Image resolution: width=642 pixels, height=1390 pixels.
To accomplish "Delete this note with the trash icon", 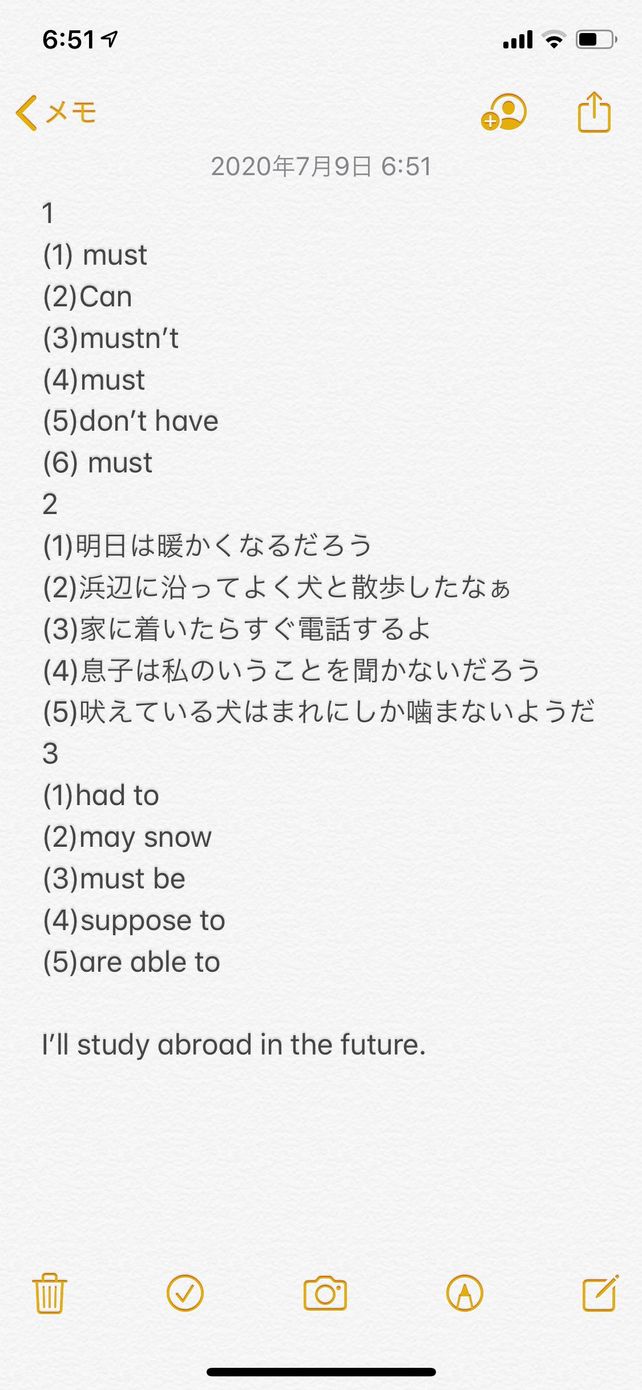I will pyautogui.click(x=49, y=1293).
